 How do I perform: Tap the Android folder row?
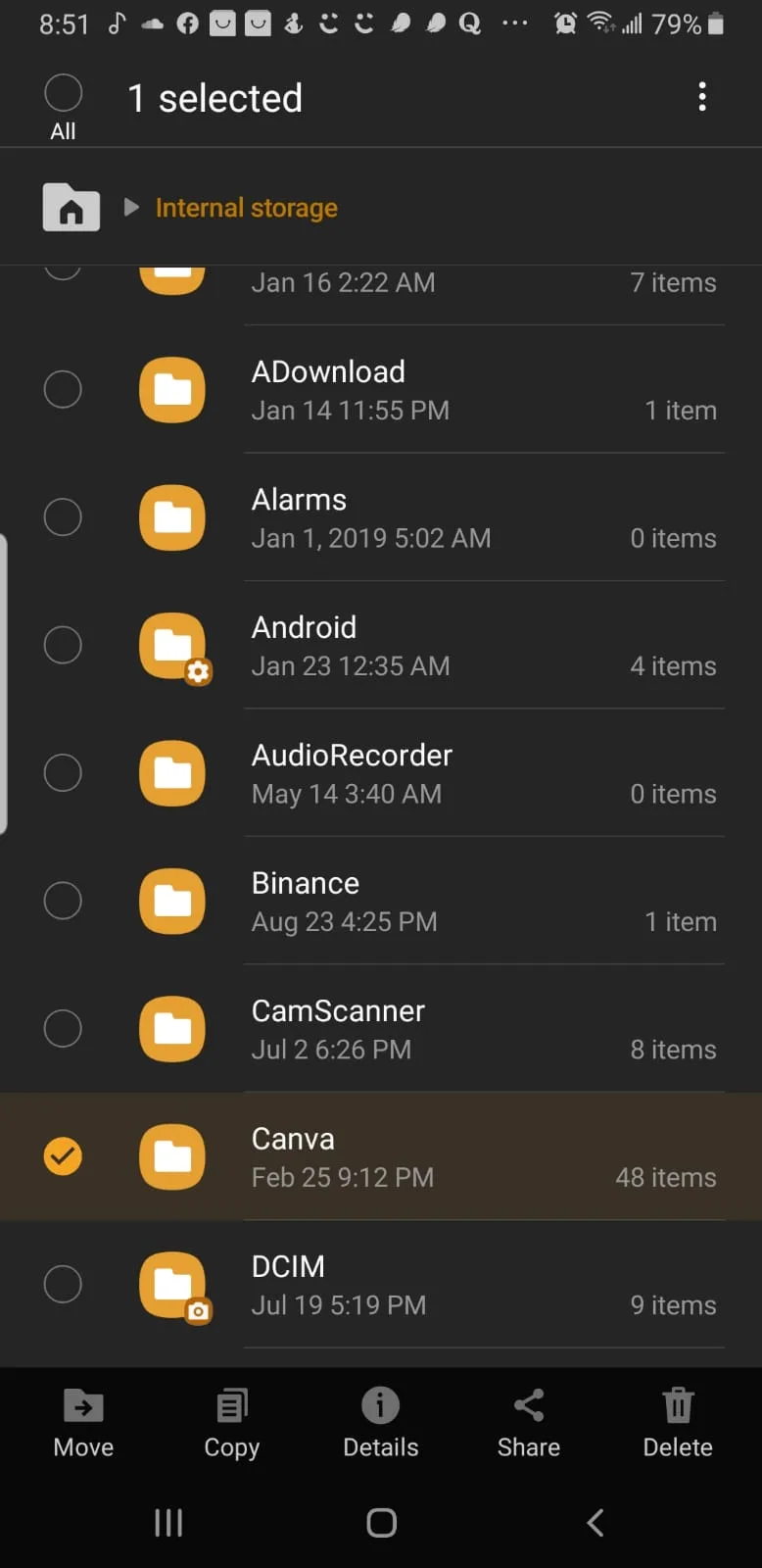coord(381,645)
